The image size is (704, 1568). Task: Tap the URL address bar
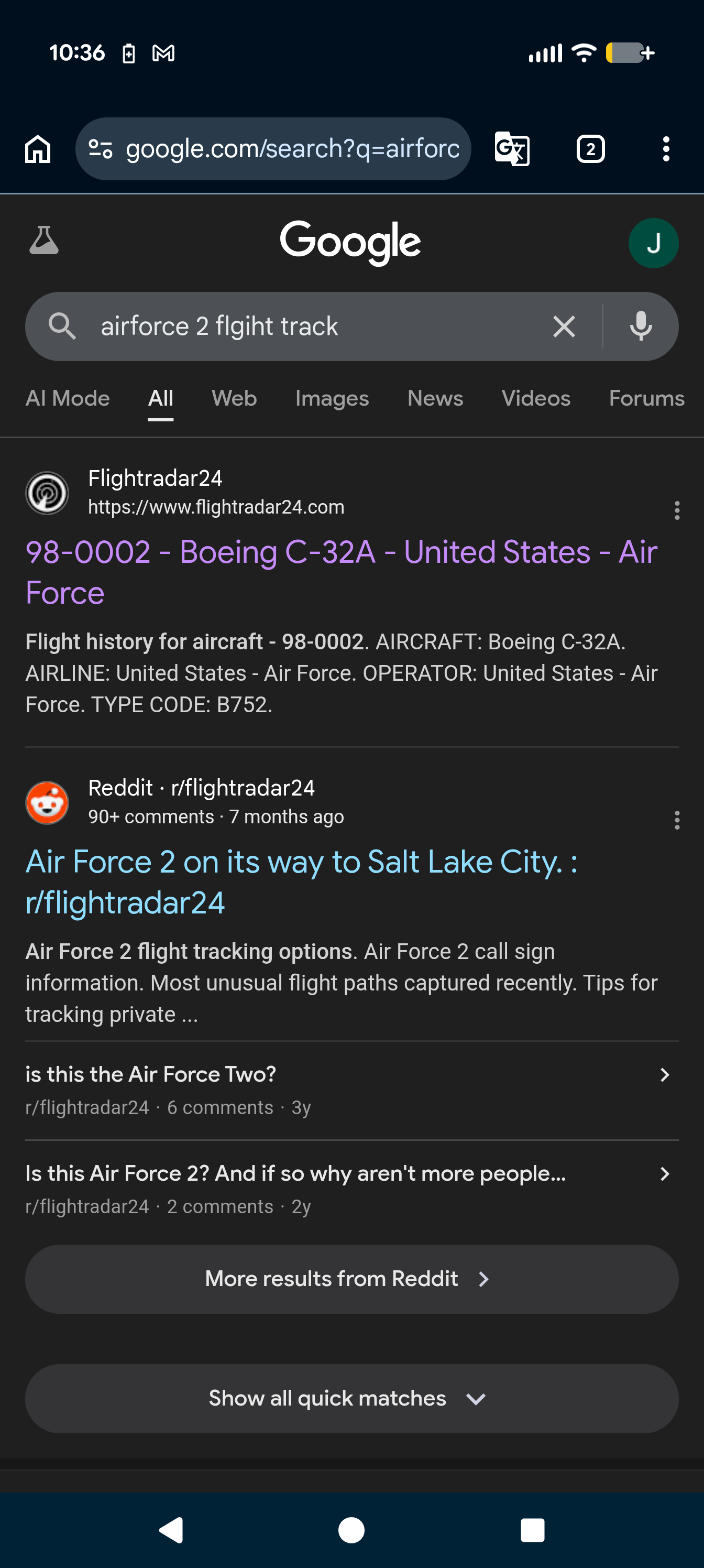273,149
